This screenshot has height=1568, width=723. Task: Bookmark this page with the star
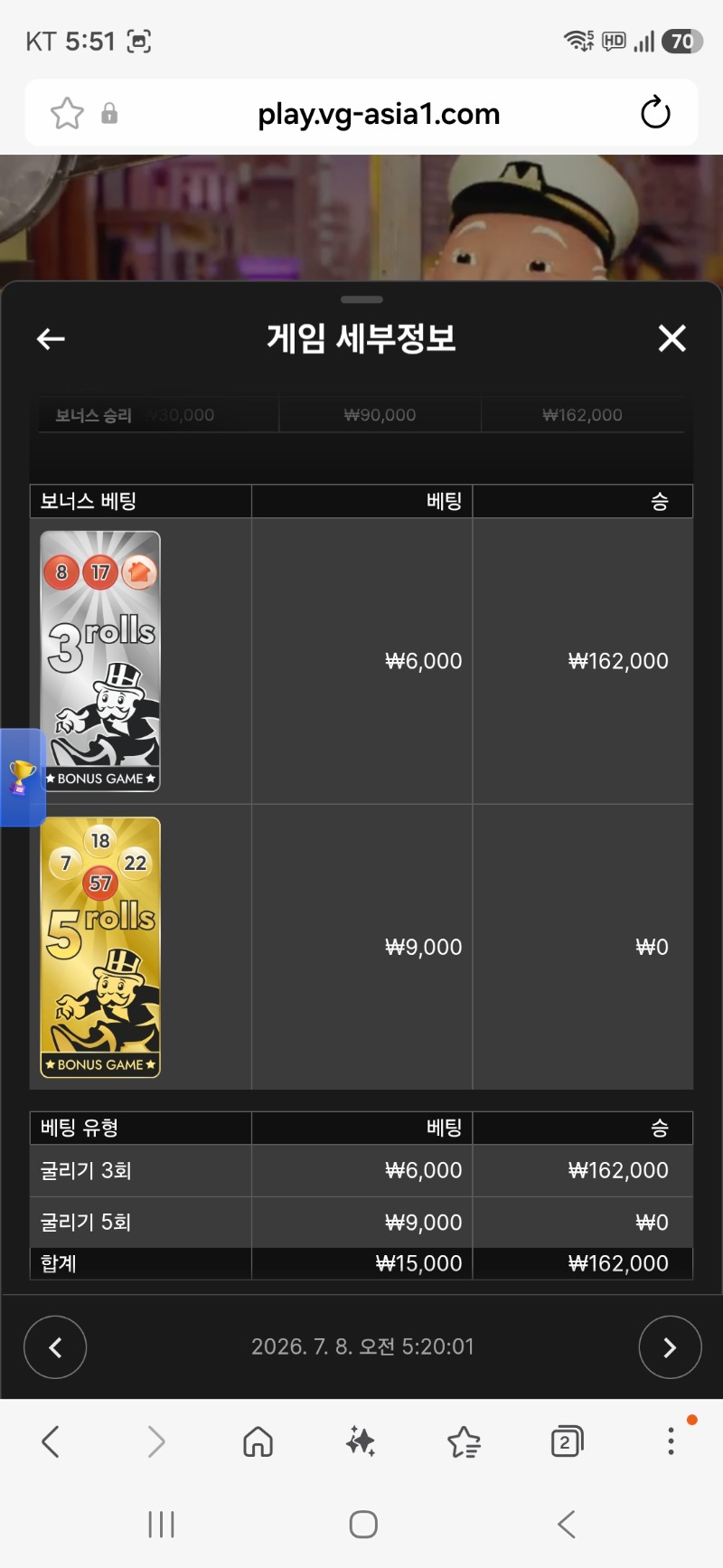67,113
